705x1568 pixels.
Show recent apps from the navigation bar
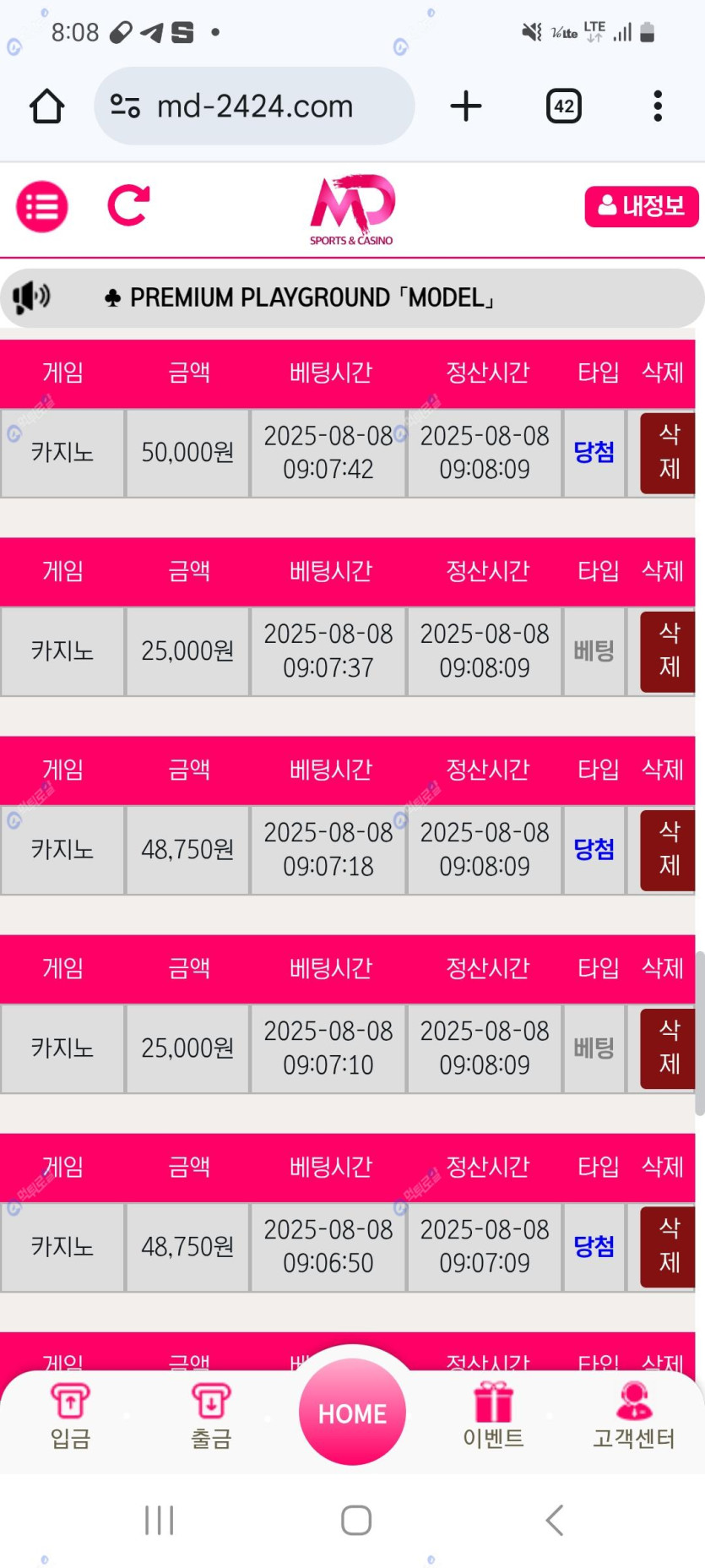click(159, 1520)
